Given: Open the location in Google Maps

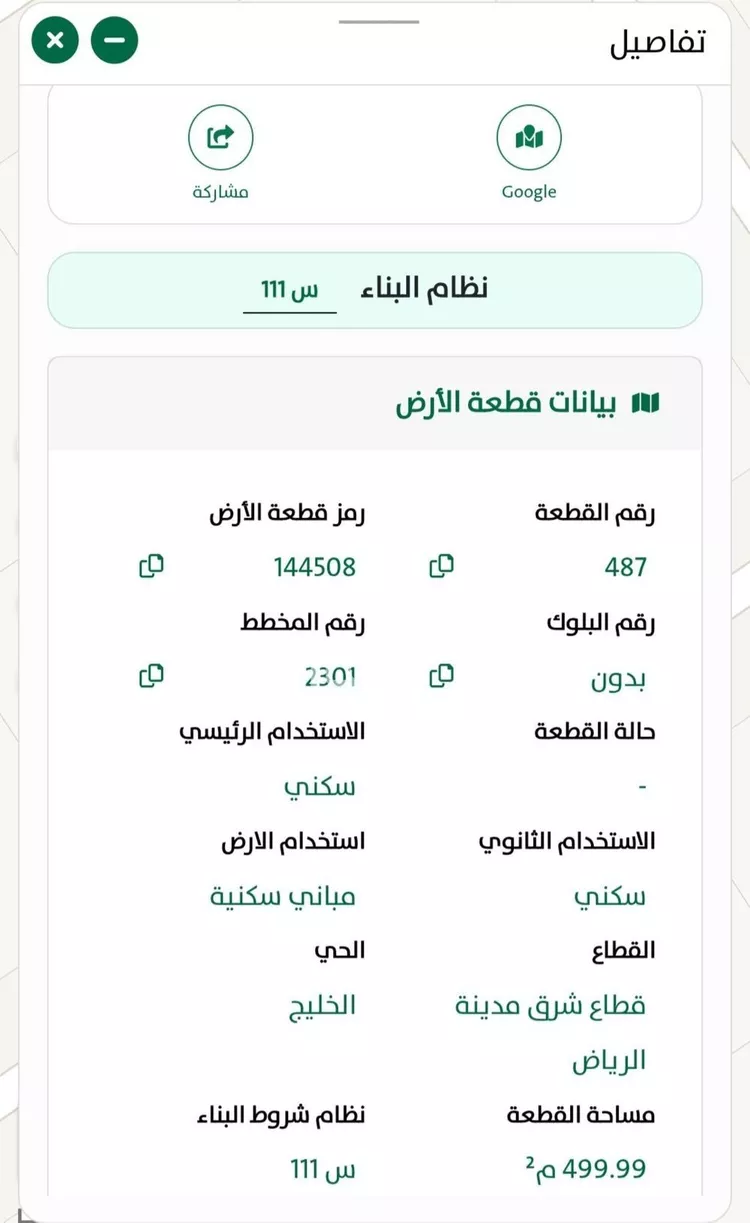Looking at the screenshot, I should [x=528, y=137].
